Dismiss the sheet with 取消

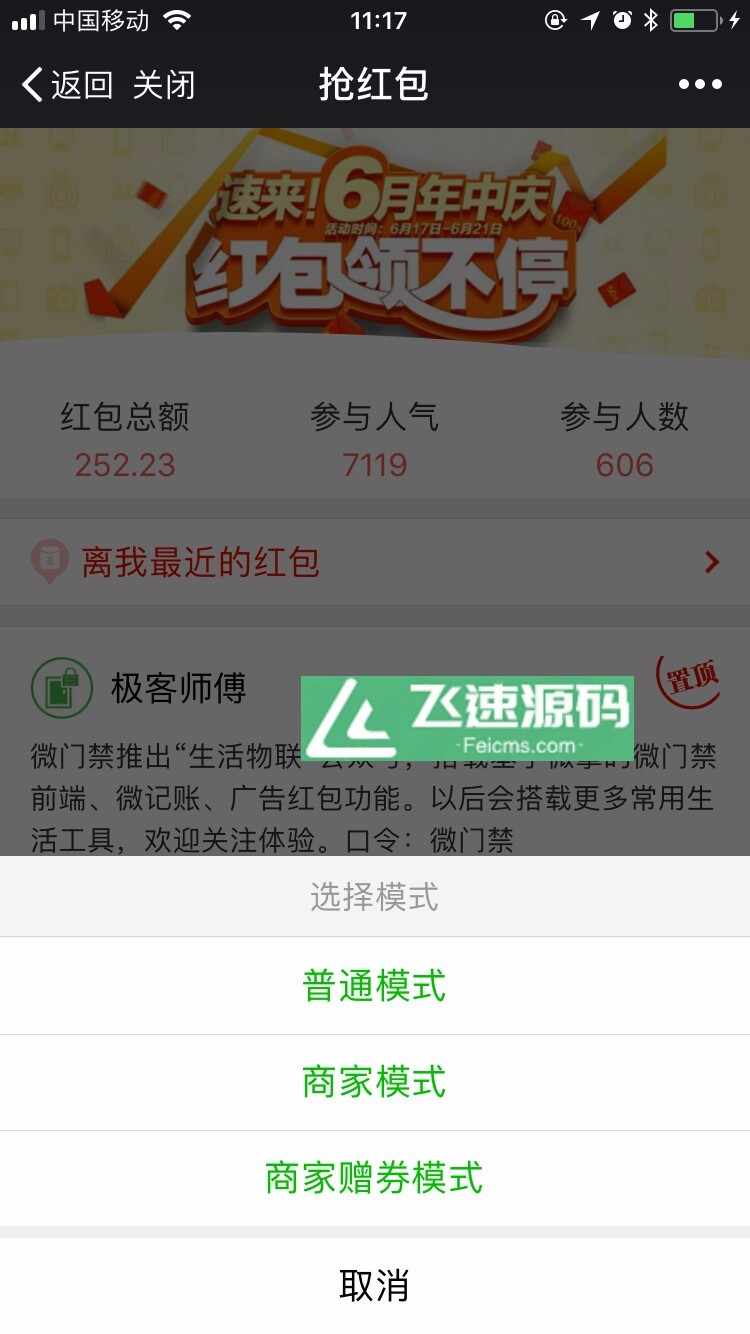coord(374,1285)
